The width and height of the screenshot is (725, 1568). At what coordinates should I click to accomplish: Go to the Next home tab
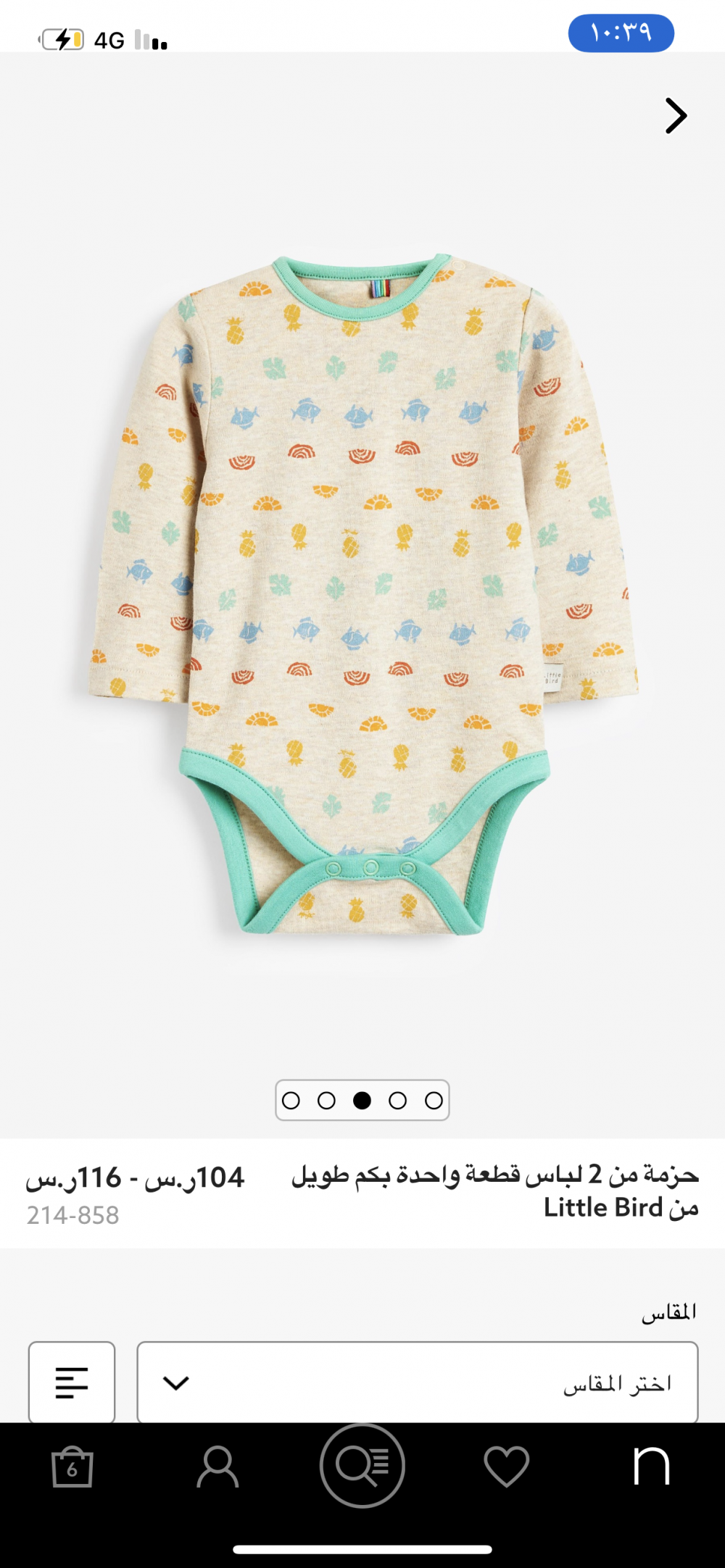coord(651,1466)
